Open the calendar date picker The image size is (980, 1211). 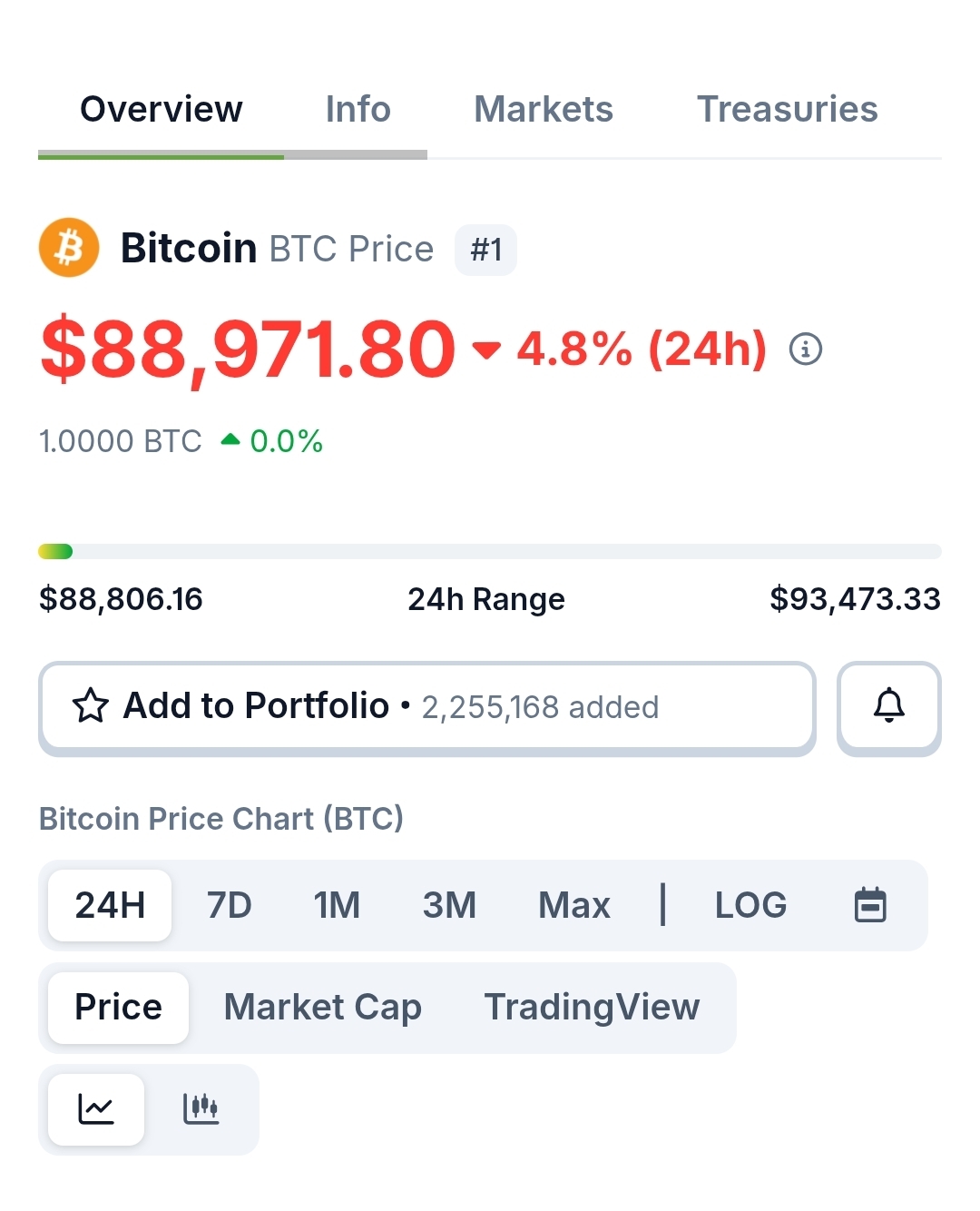pos(870,905)
